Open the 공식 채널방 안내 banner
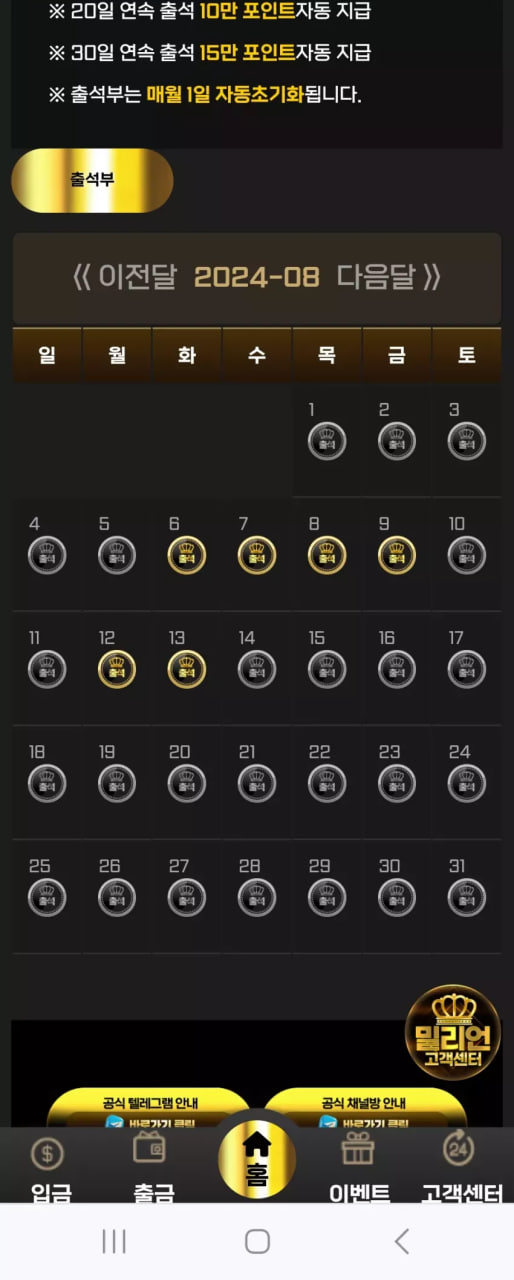The image size is (514, 1280). click(364, 1108)
